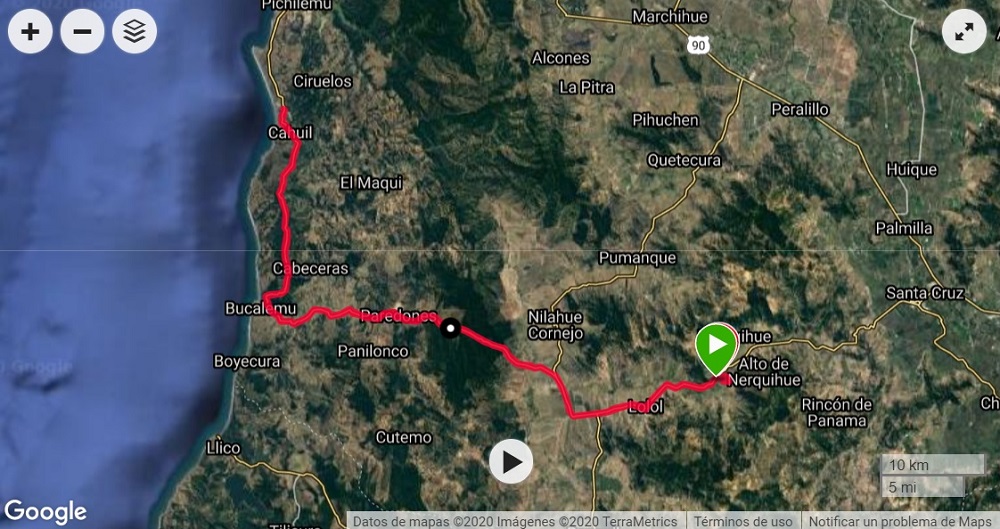Tap the green route start marker
This screenshot has height=529, width=1000.
(716, 346)
